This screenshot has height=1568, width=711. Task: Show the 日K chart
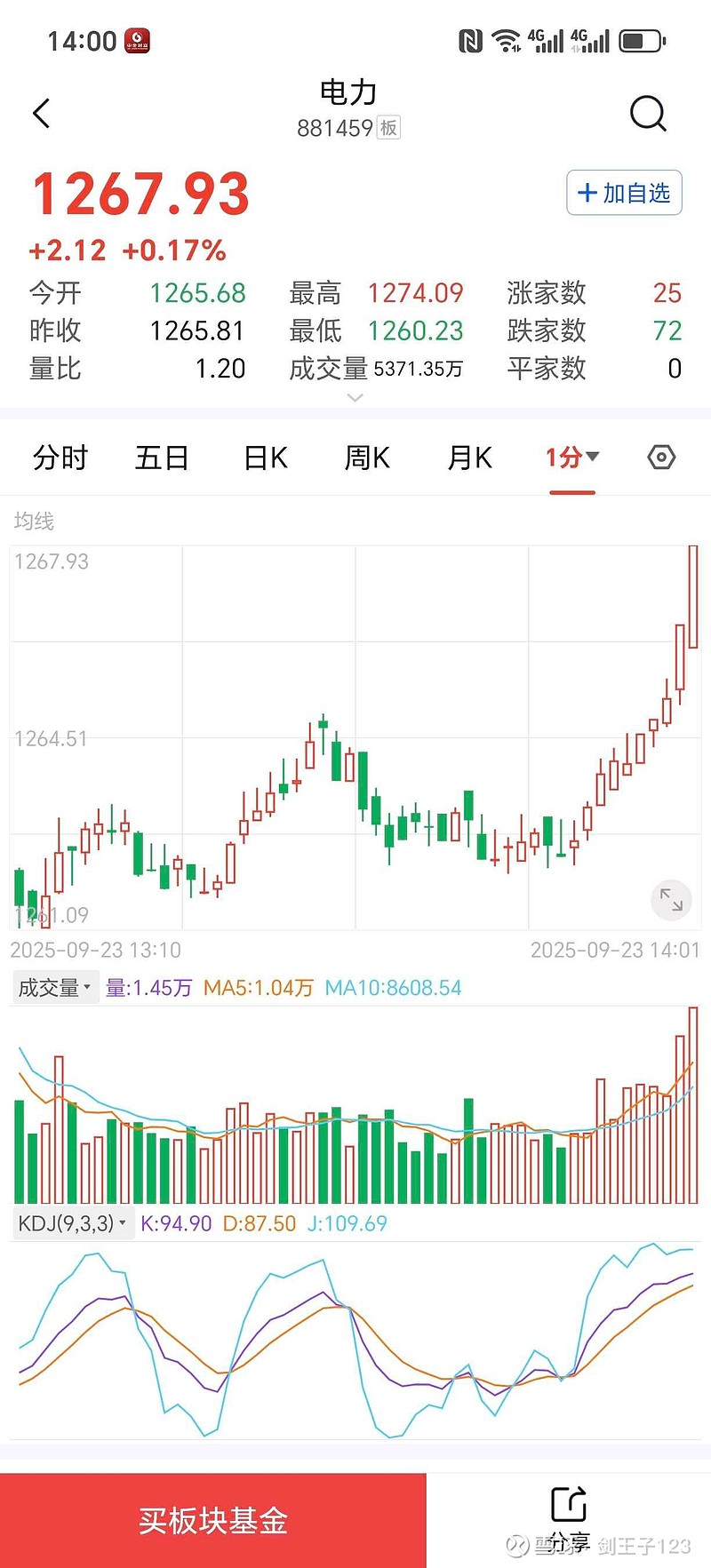tap(266, 458)
